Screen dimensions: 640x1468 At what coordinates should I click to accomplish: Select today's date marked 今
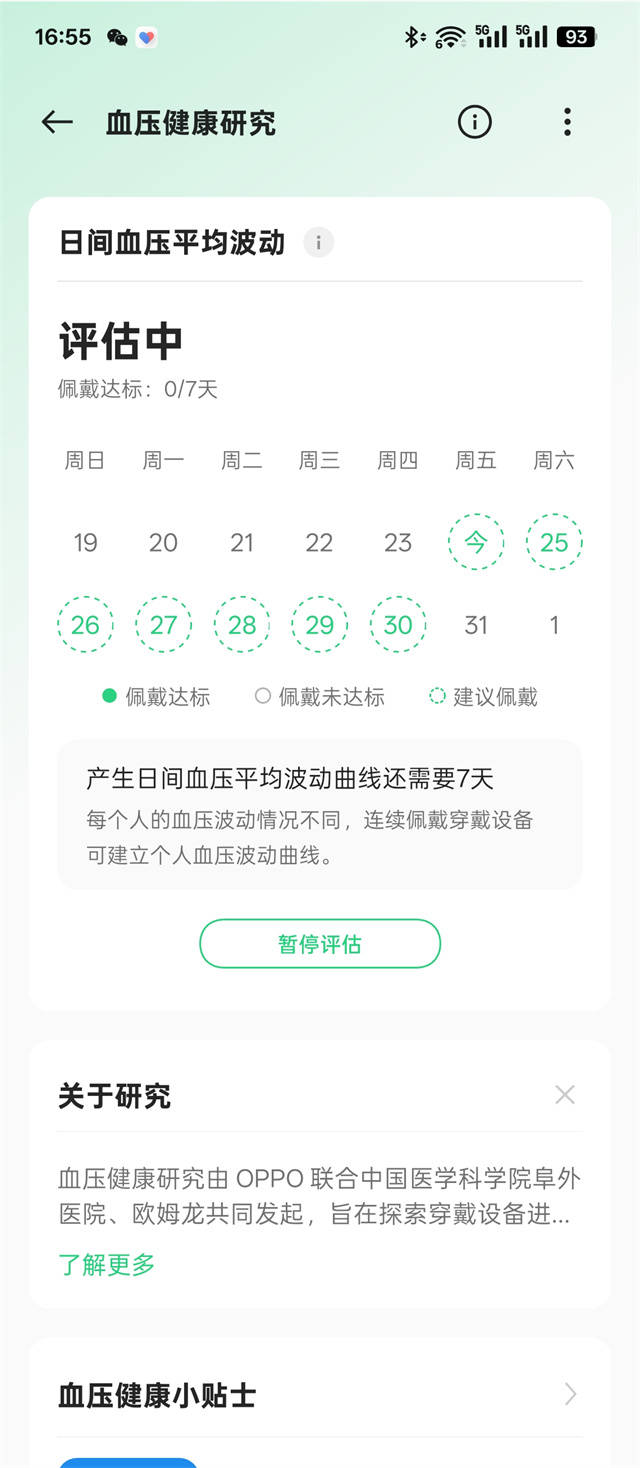476,542
